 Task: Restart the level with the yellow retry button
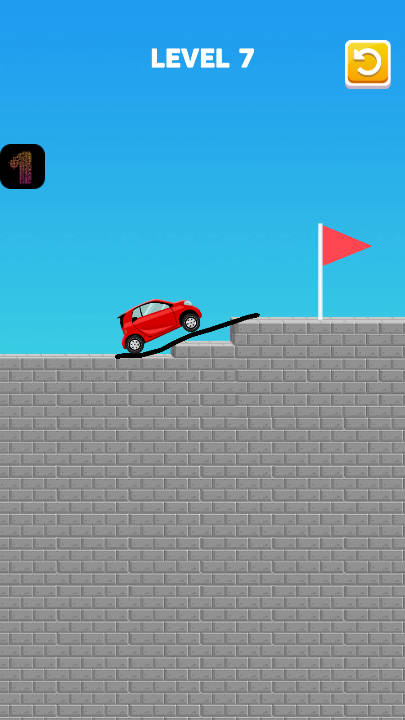[x=367, y=64]
